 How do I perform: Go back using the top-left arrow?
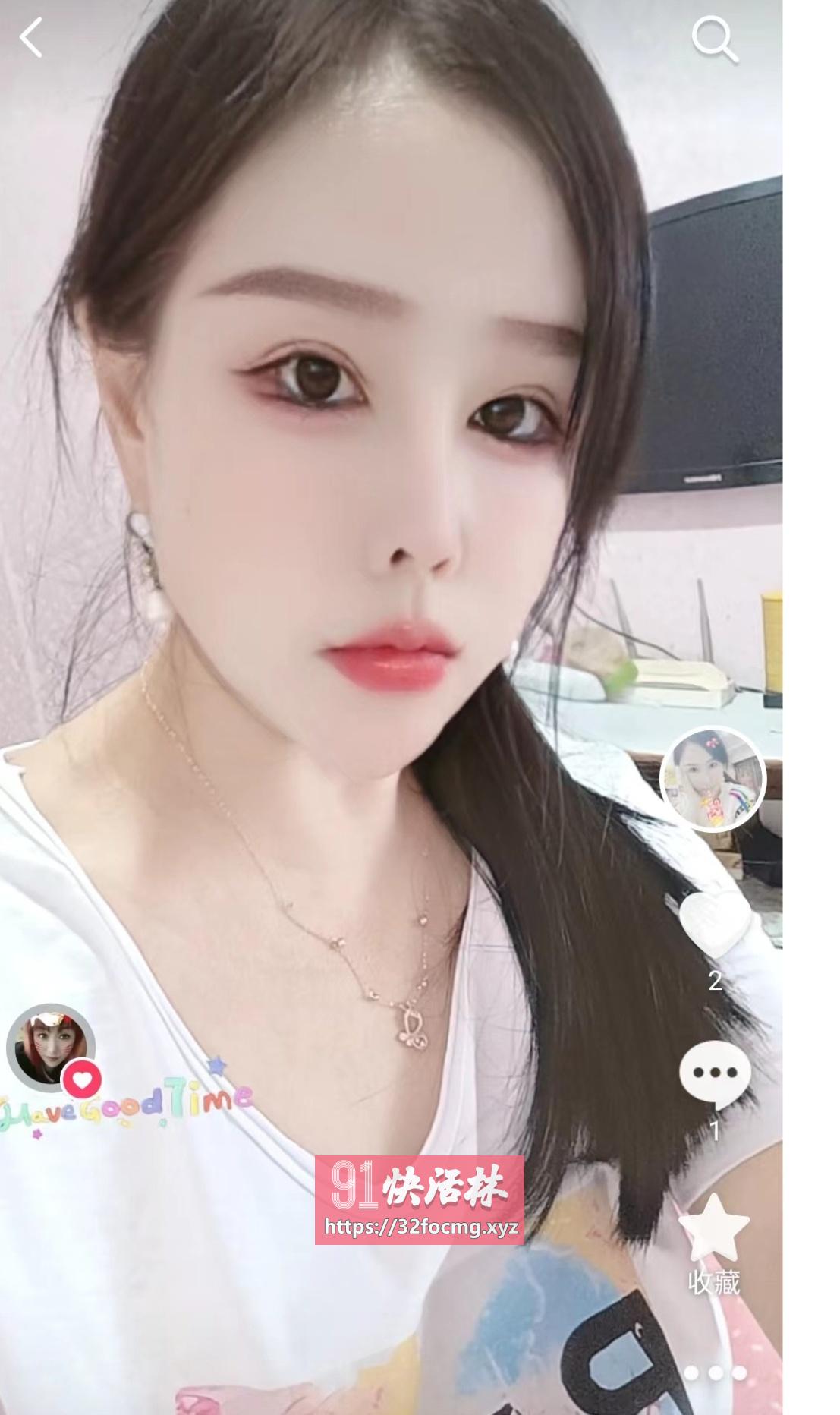[31, 38]
